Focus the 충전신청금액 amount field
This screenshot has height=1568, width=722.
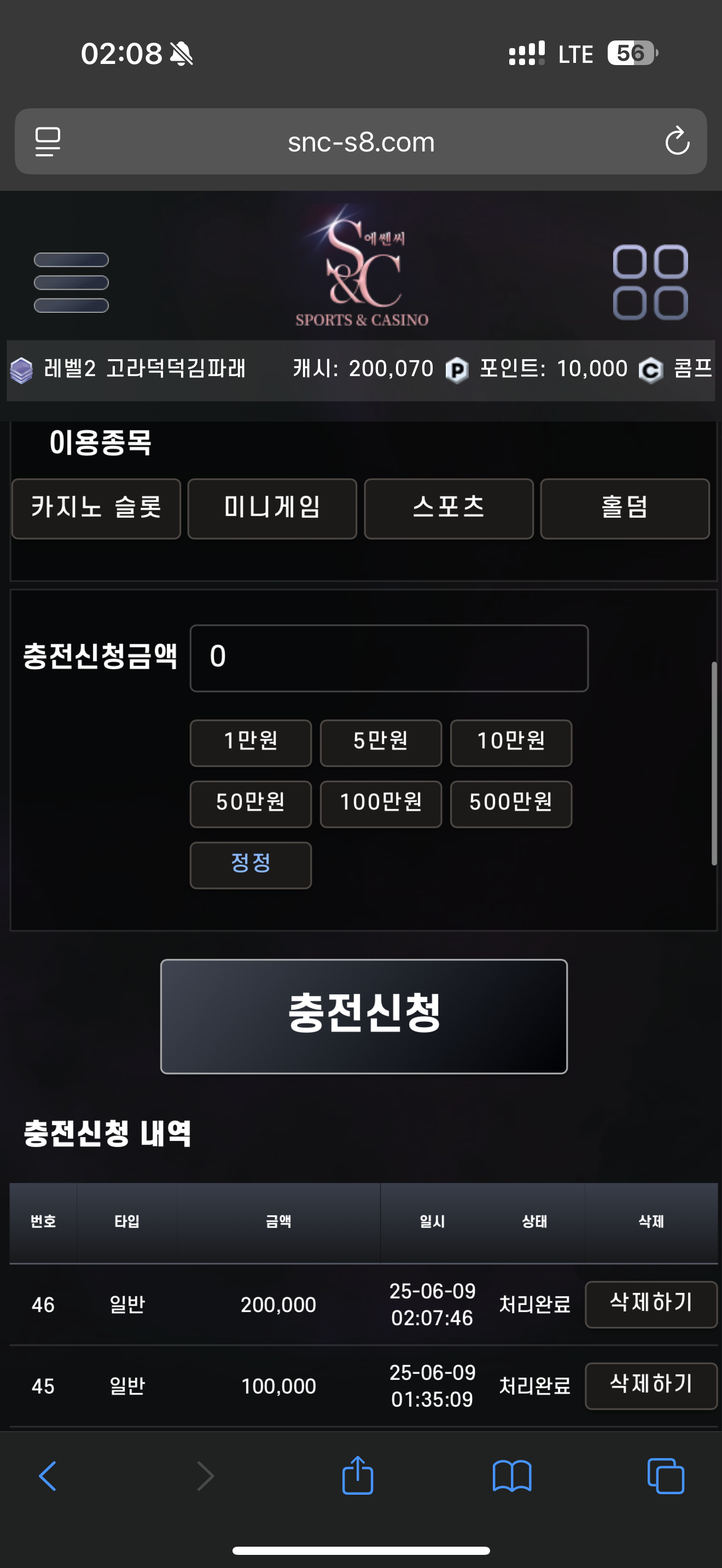pos(389,658)
